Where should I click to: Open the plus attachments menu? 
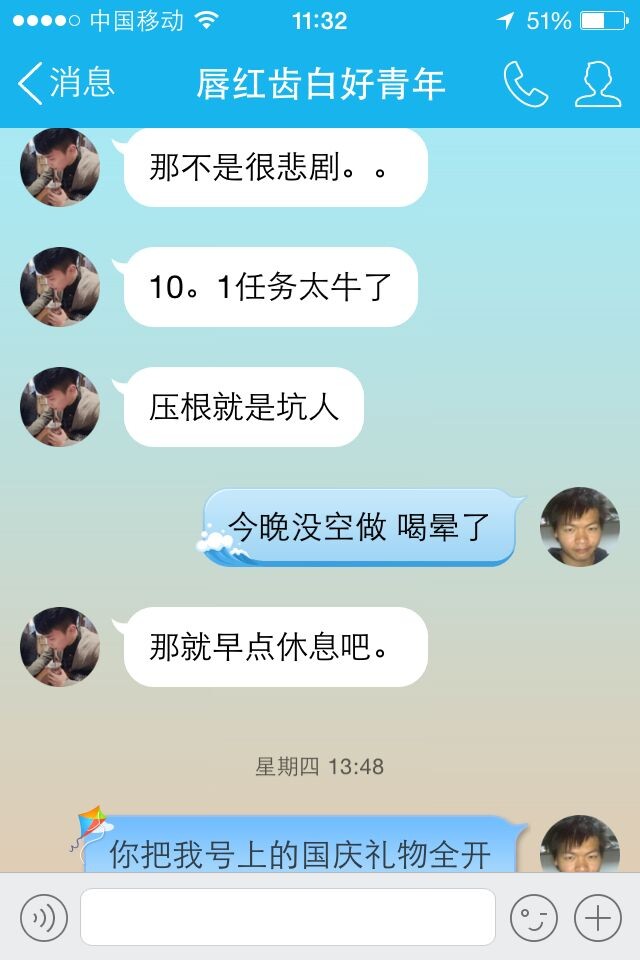point(597,917)
